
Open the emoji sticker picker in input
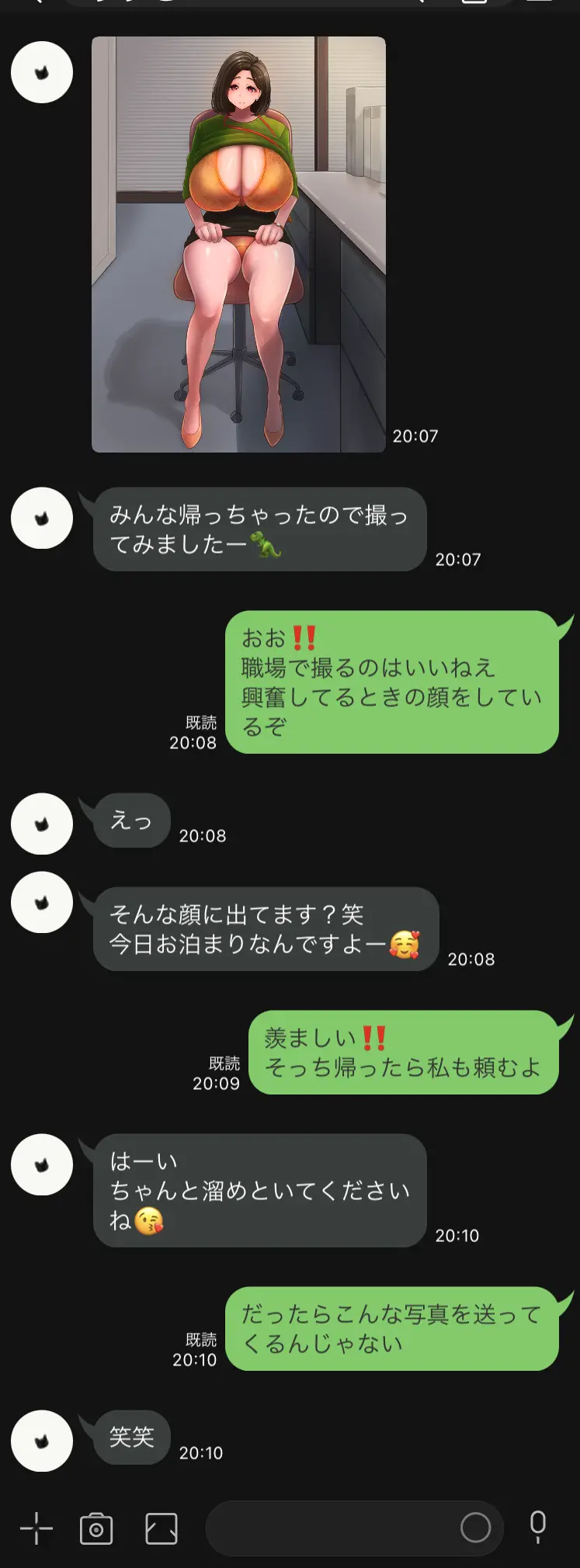pyautogui.click(x=475, y=1528)
